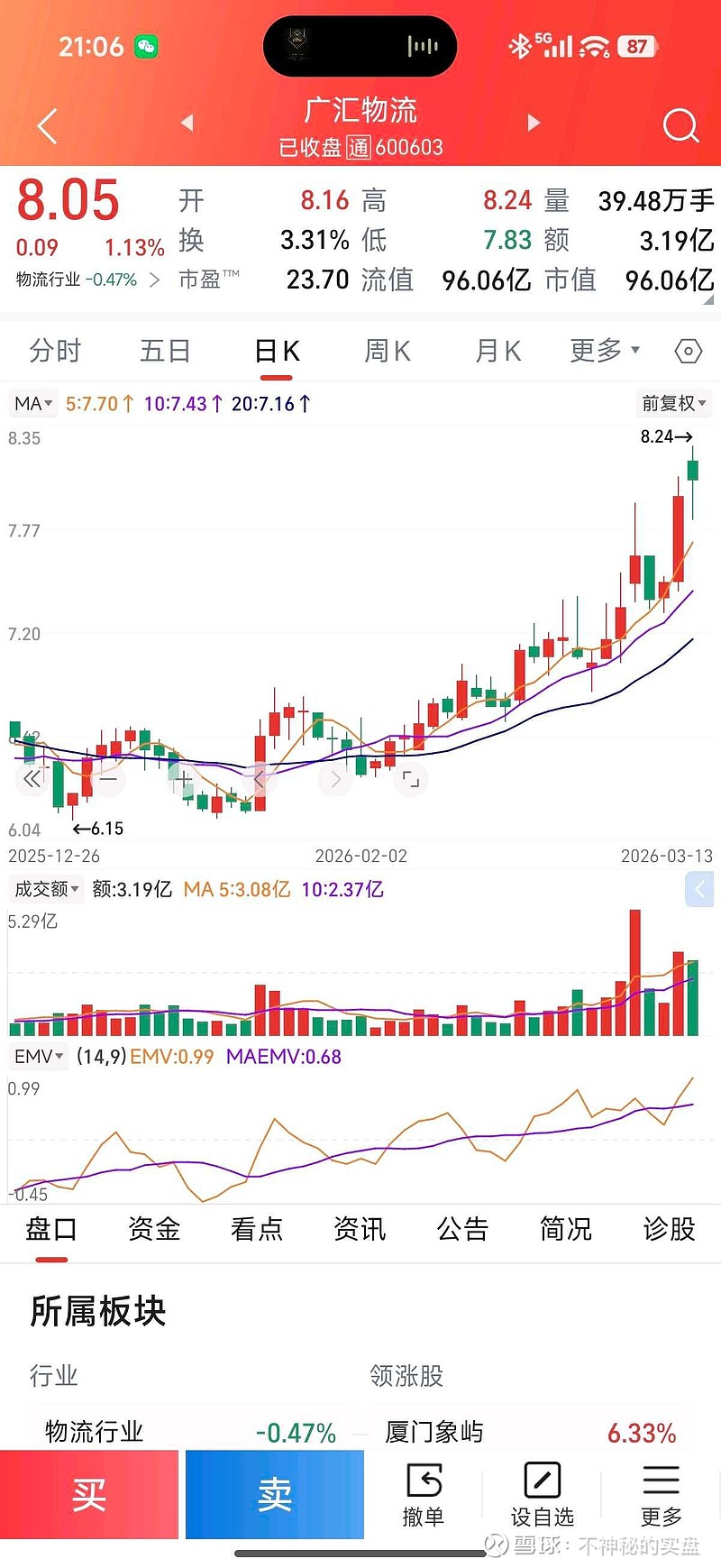Tap the WeChat bubble icon beside the clock
The image size is (721, 1568).
click(x=143, y=43)
